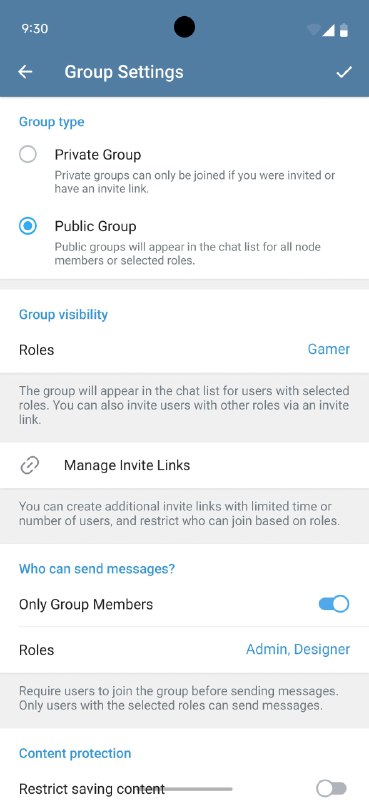This screenshot has width=369, height=800.
Task: Open Roles set to Admin, Designer
Action: tap(184, 650)
